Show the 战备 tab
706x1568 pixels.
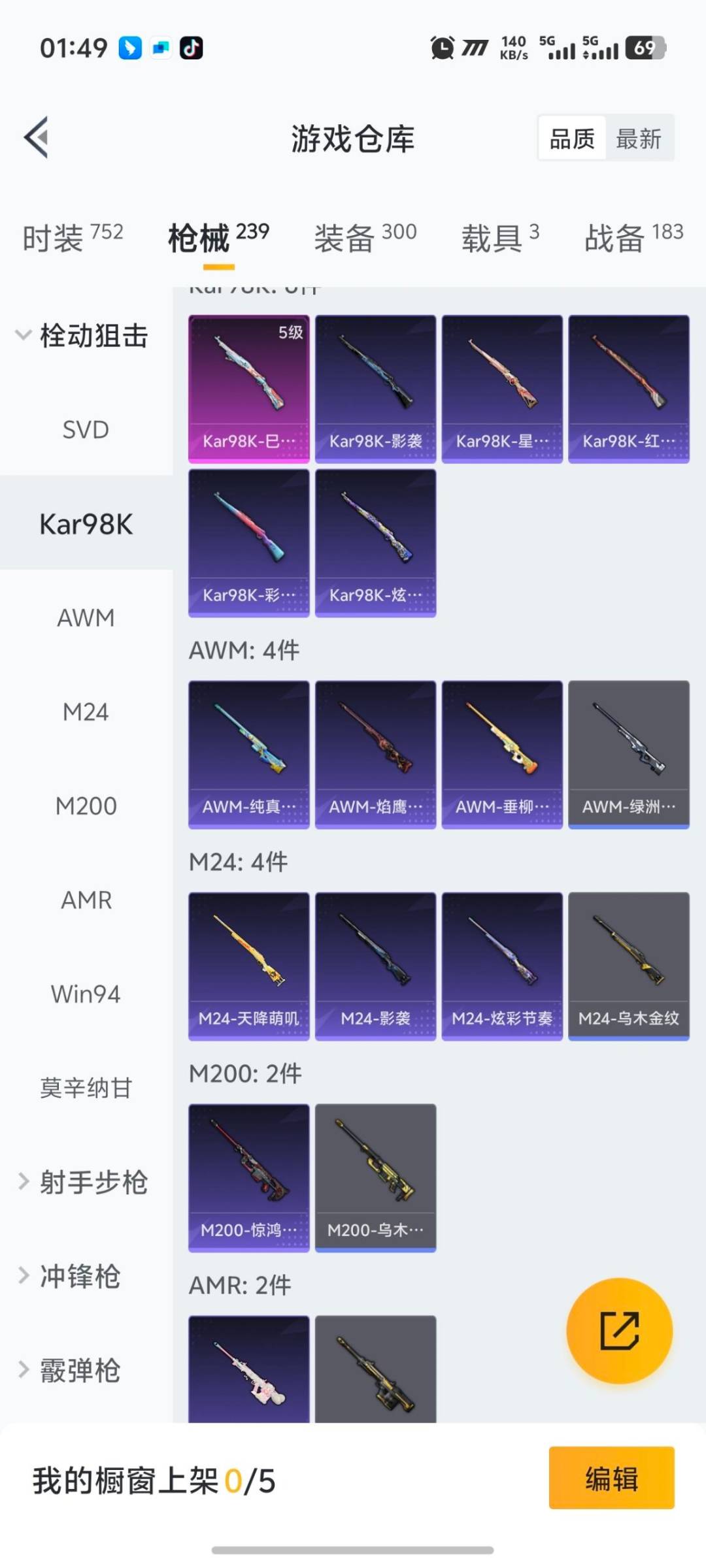click(x=633, y=237)
